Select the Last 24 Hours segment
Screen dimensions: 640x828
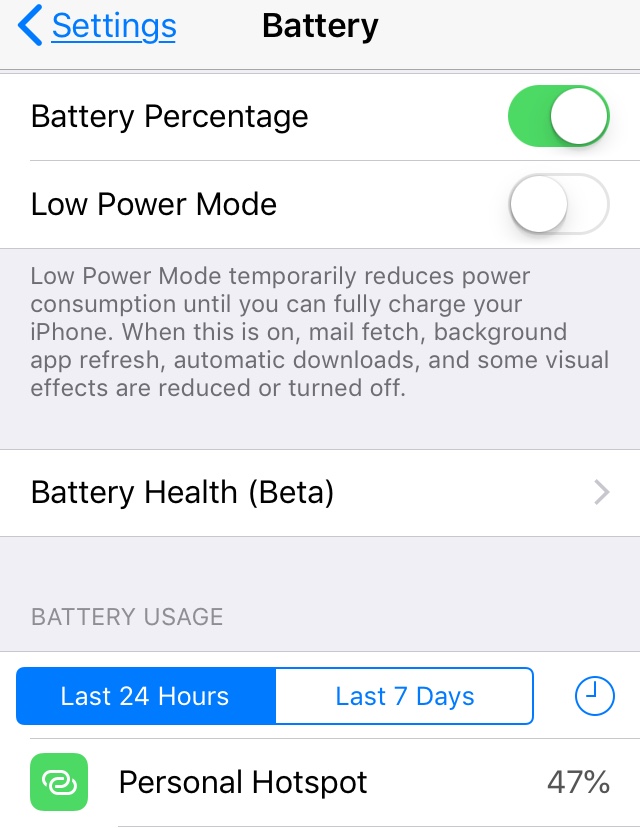(x=145, y=696)
